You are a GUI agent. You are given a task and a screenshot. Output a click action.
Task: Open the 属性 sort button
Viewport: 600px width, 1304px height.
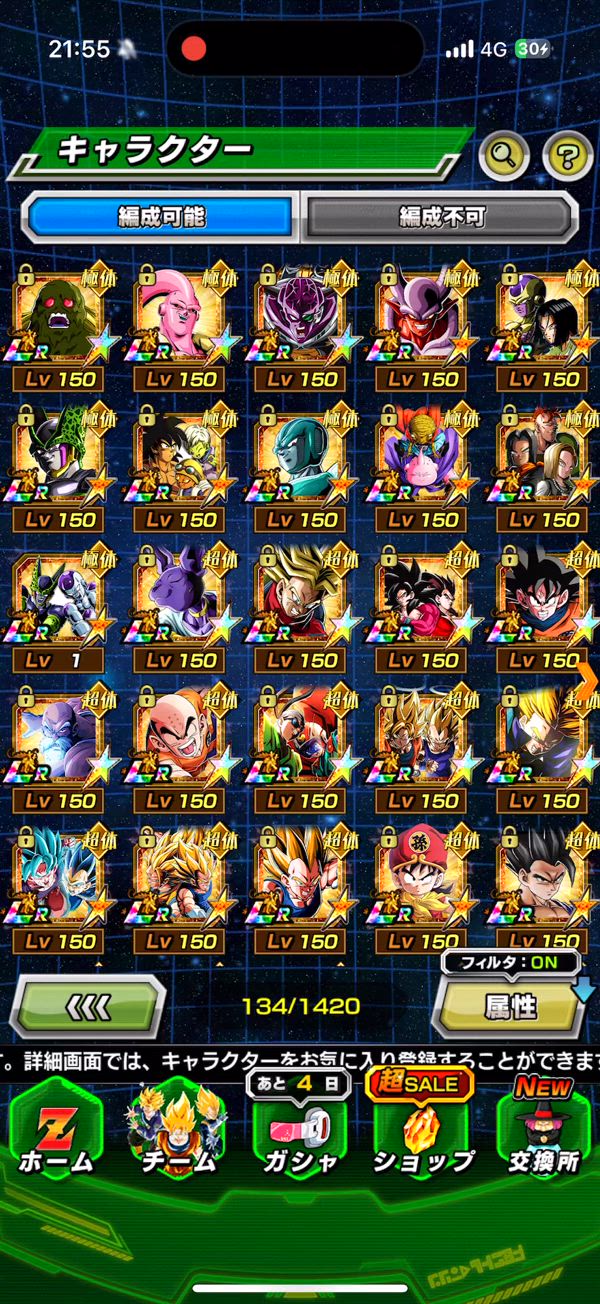click(510, 1006)
